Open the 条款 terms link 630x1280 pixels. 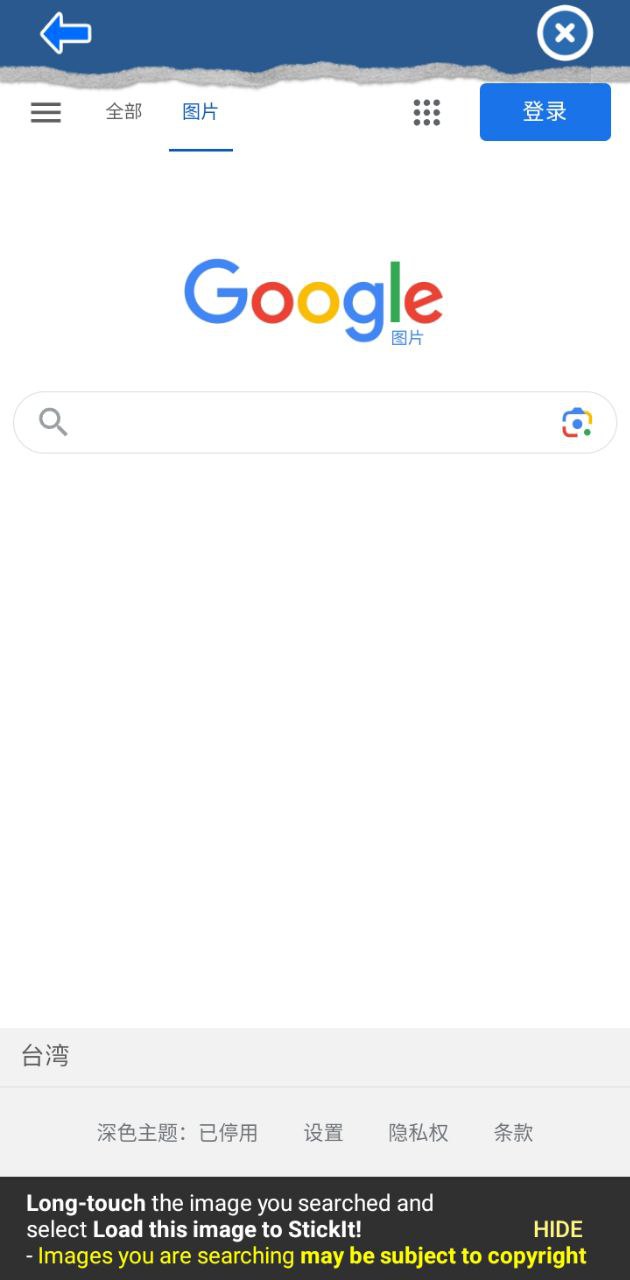click(513, 1133)
